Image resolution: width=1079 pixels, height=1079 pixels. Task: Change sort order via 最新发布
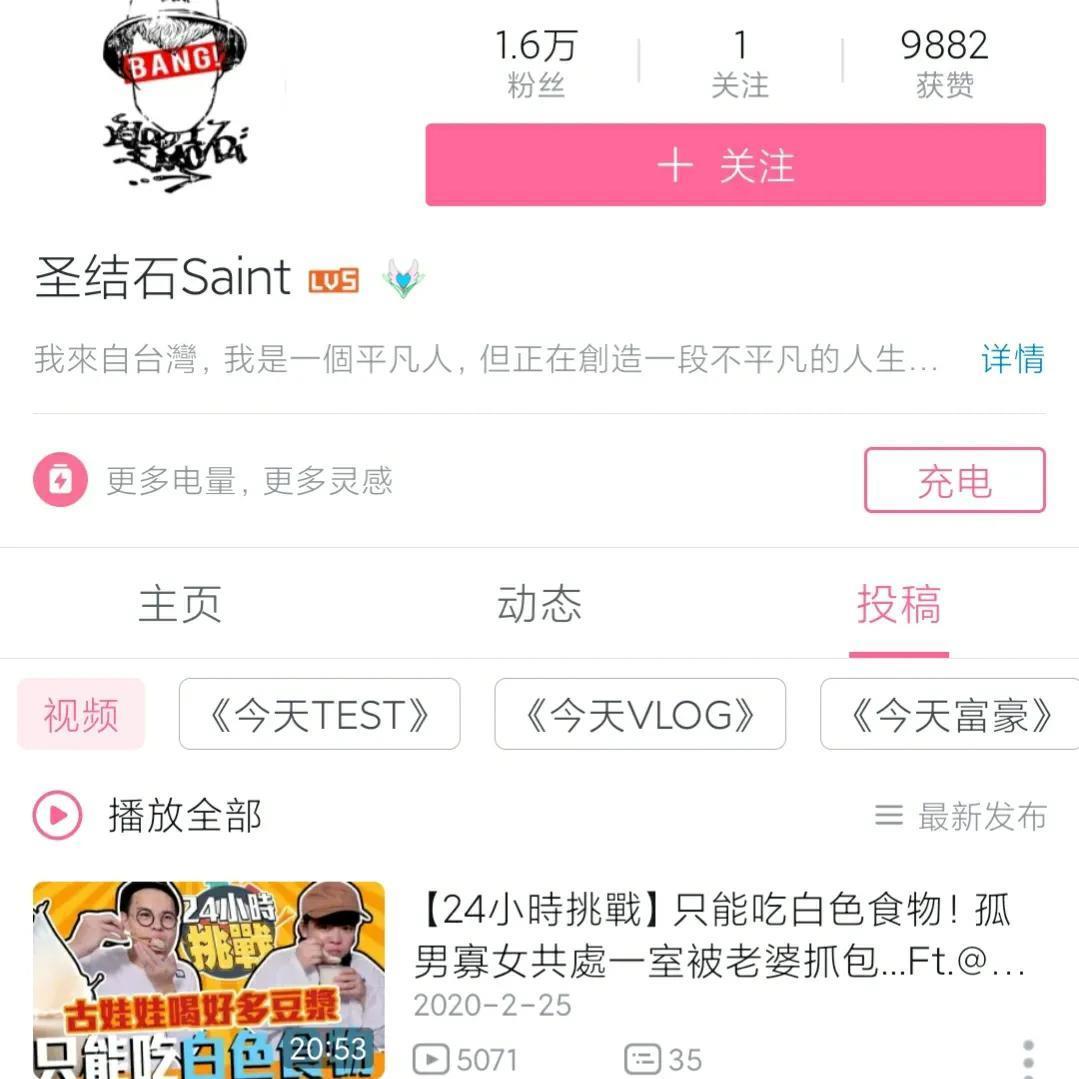961,816
